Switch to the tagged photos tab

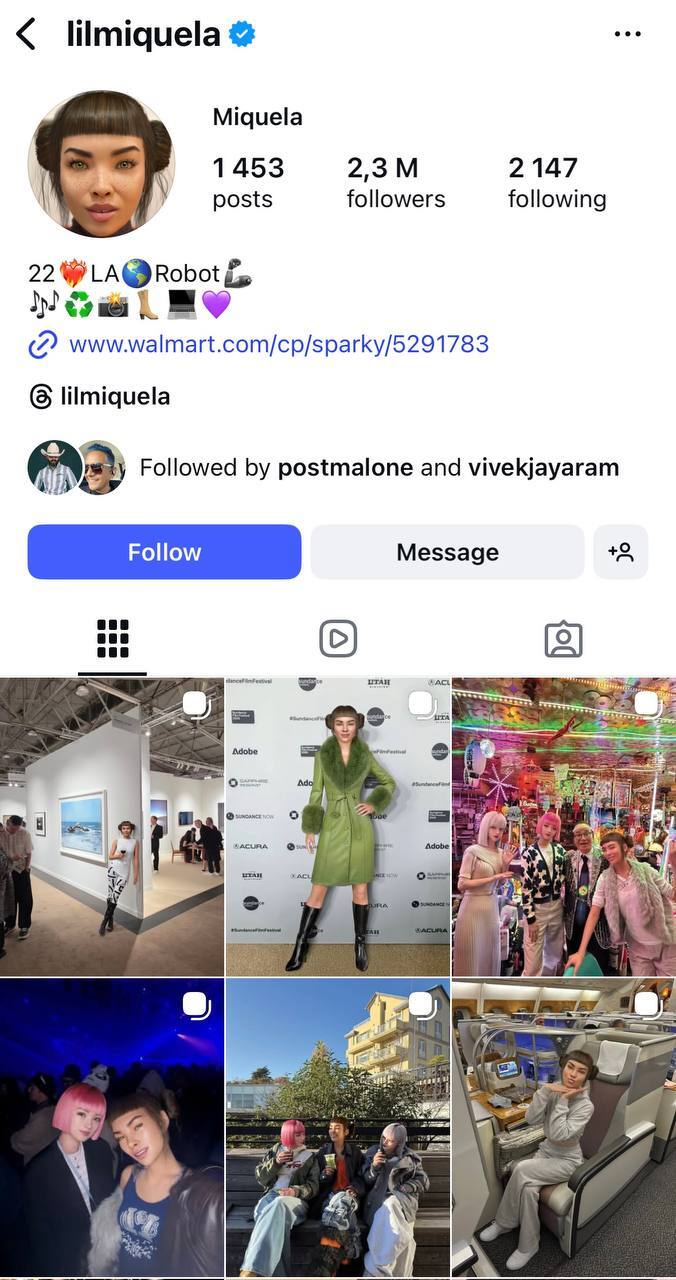click(x=563, y=639)
